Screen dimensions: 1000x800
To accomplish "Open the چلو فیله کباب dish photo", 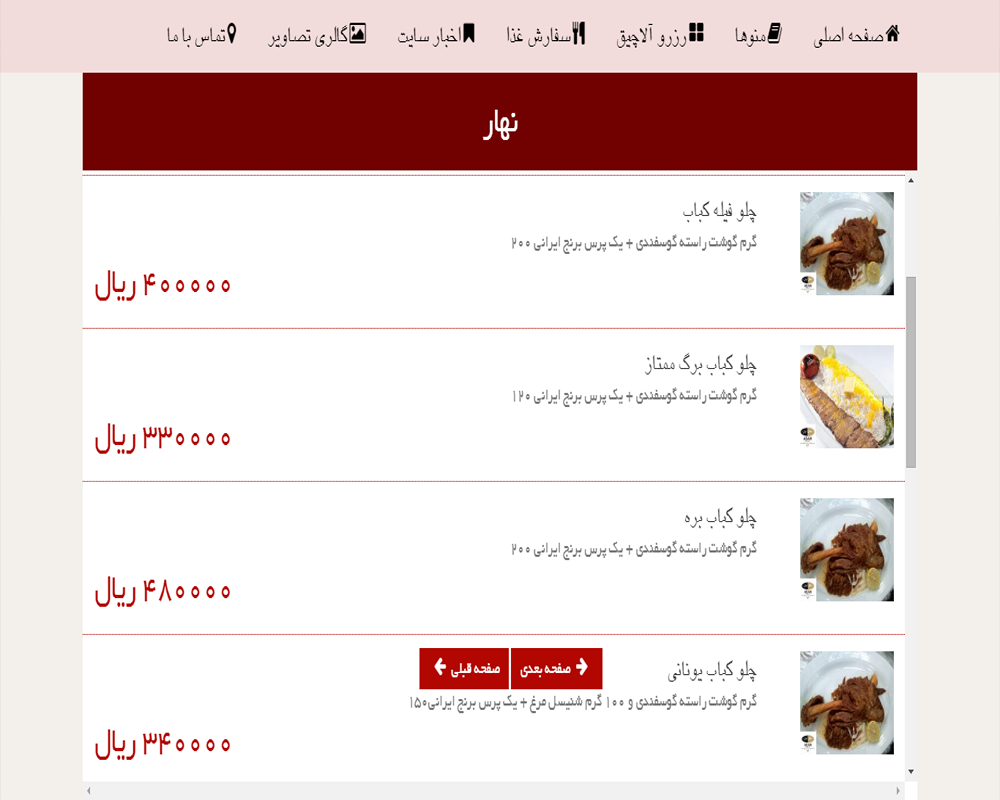I will click(x=847, y=243).
